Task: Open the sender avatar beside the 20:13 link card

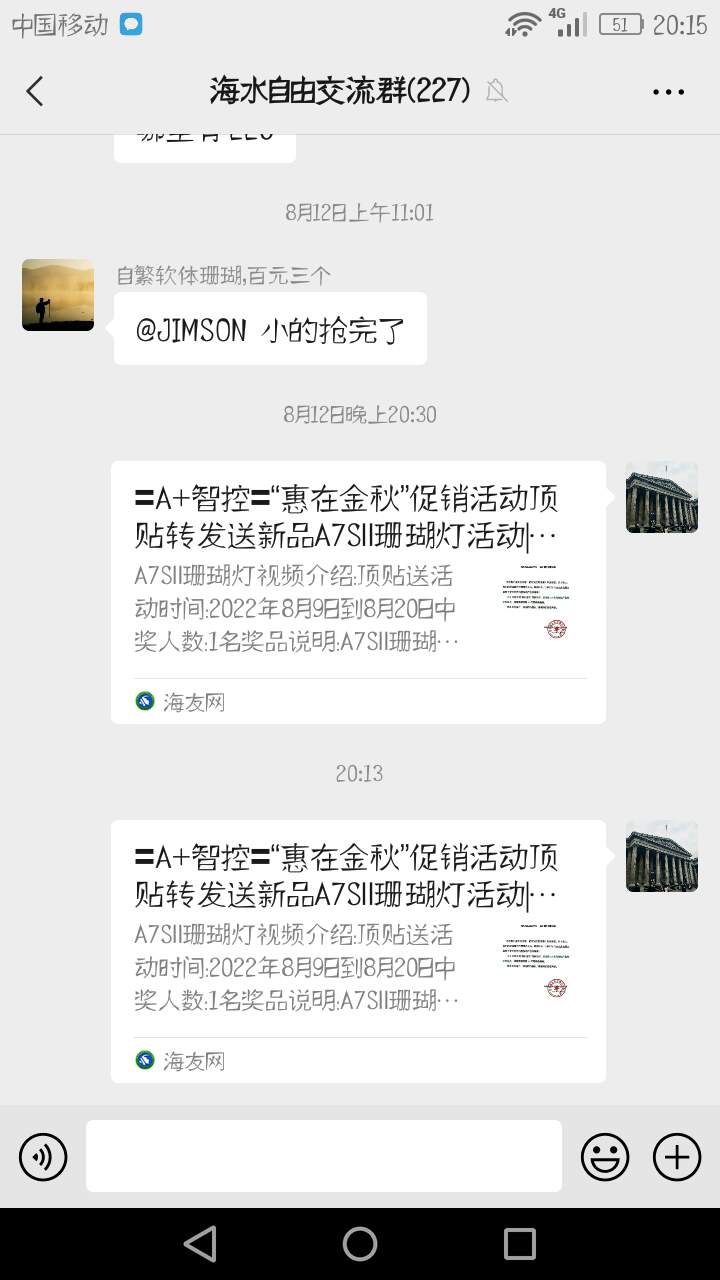Action: coord(662,856)
